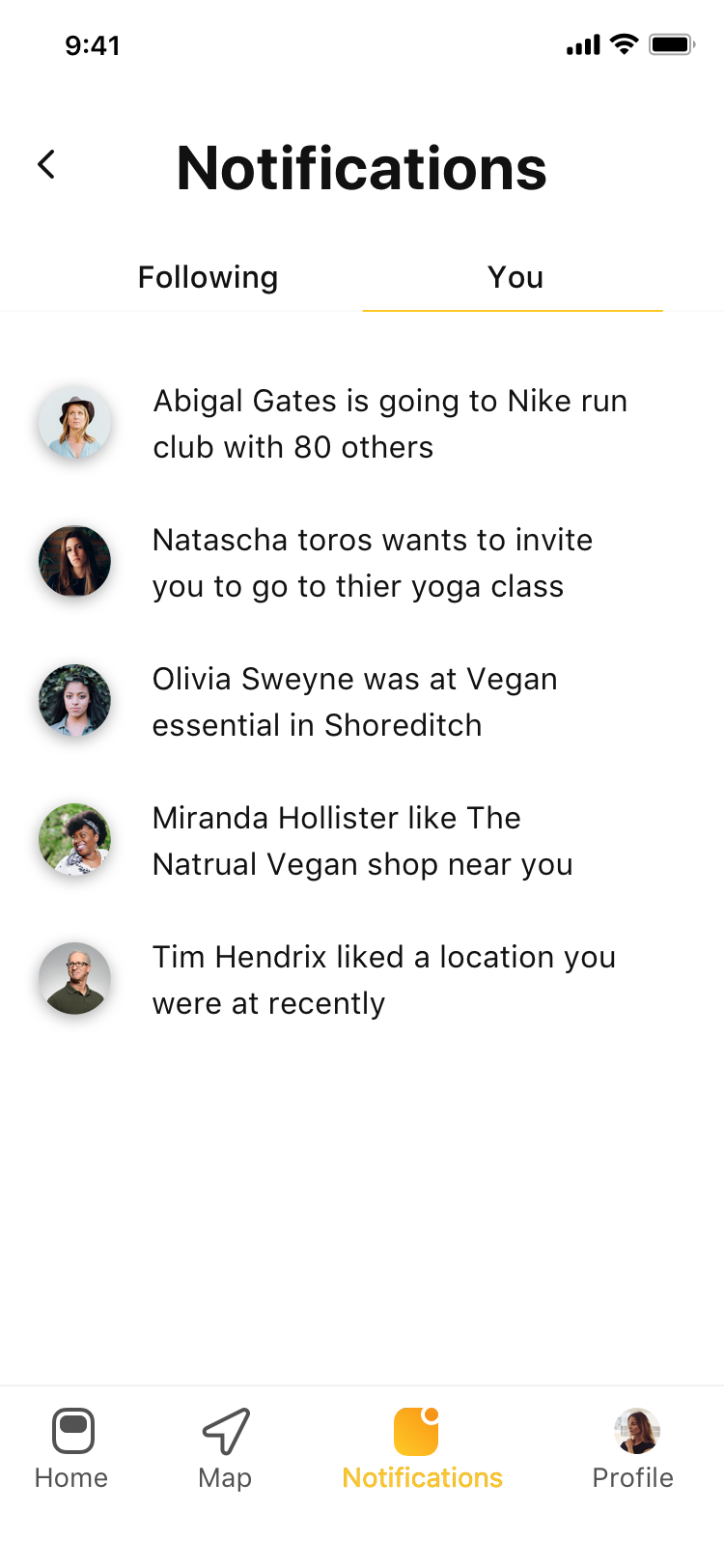
Task: Open Tim Hendrix's liked location notification
Action: tap(362, 980)
